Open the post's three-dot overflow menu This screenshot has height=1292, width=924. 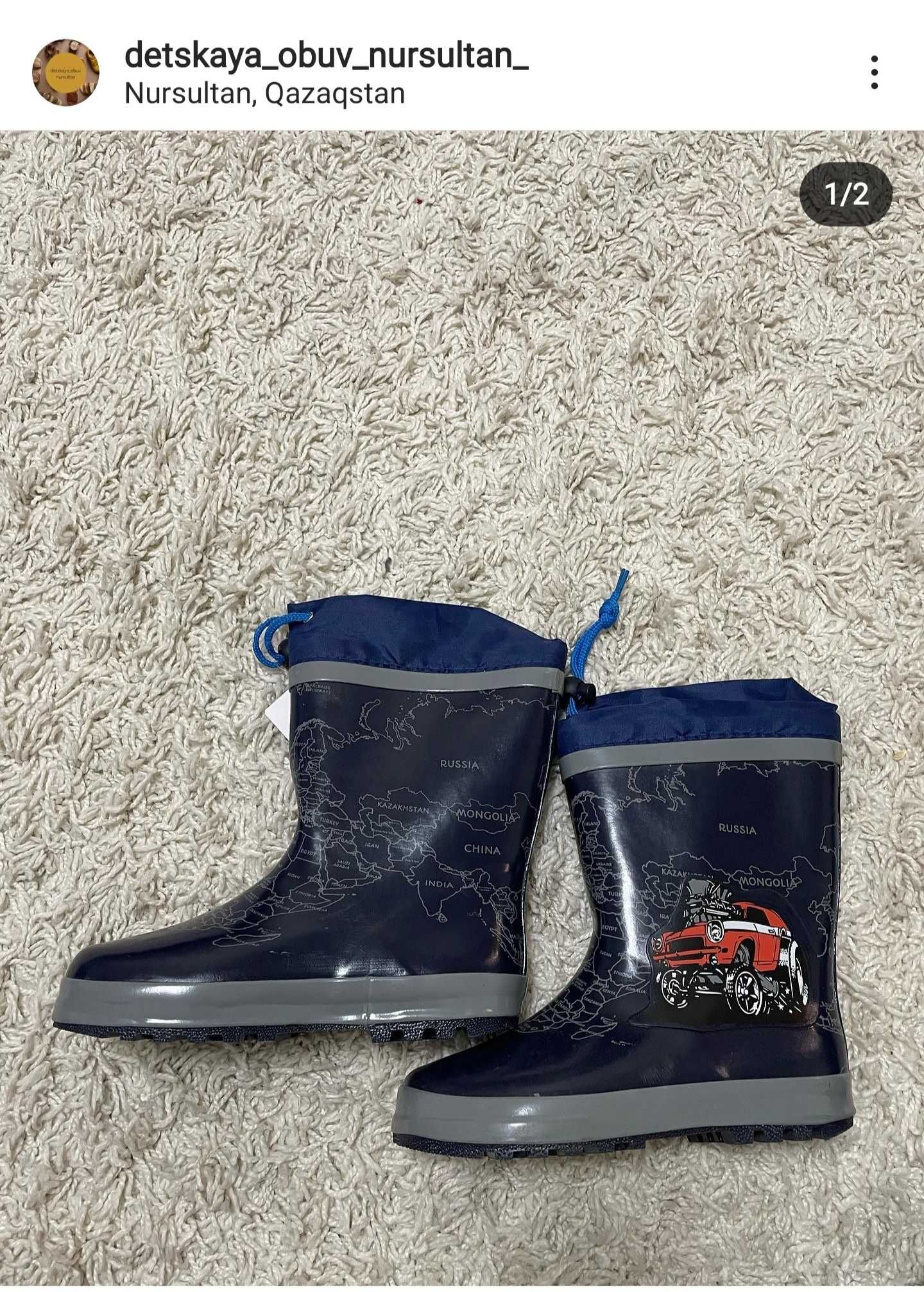click(874, 72)
